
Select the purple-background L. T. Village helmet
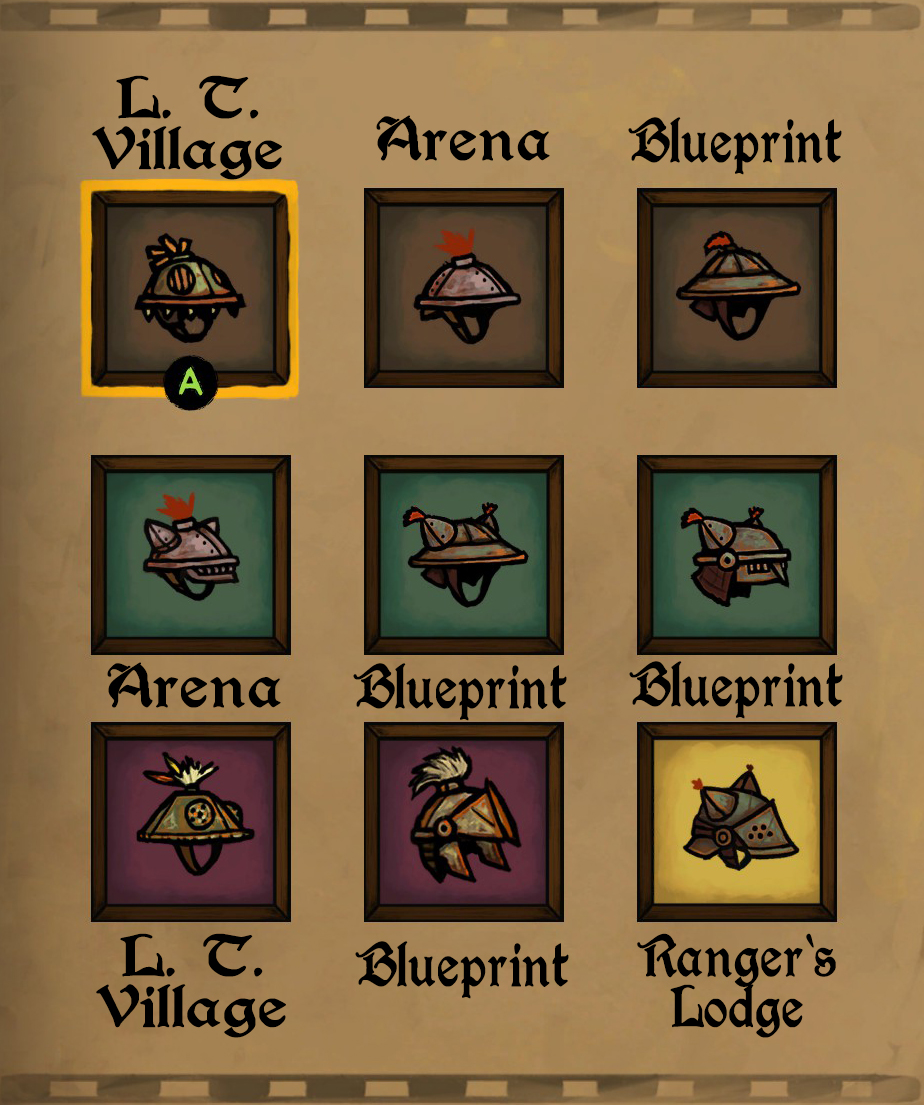[190, 821]
